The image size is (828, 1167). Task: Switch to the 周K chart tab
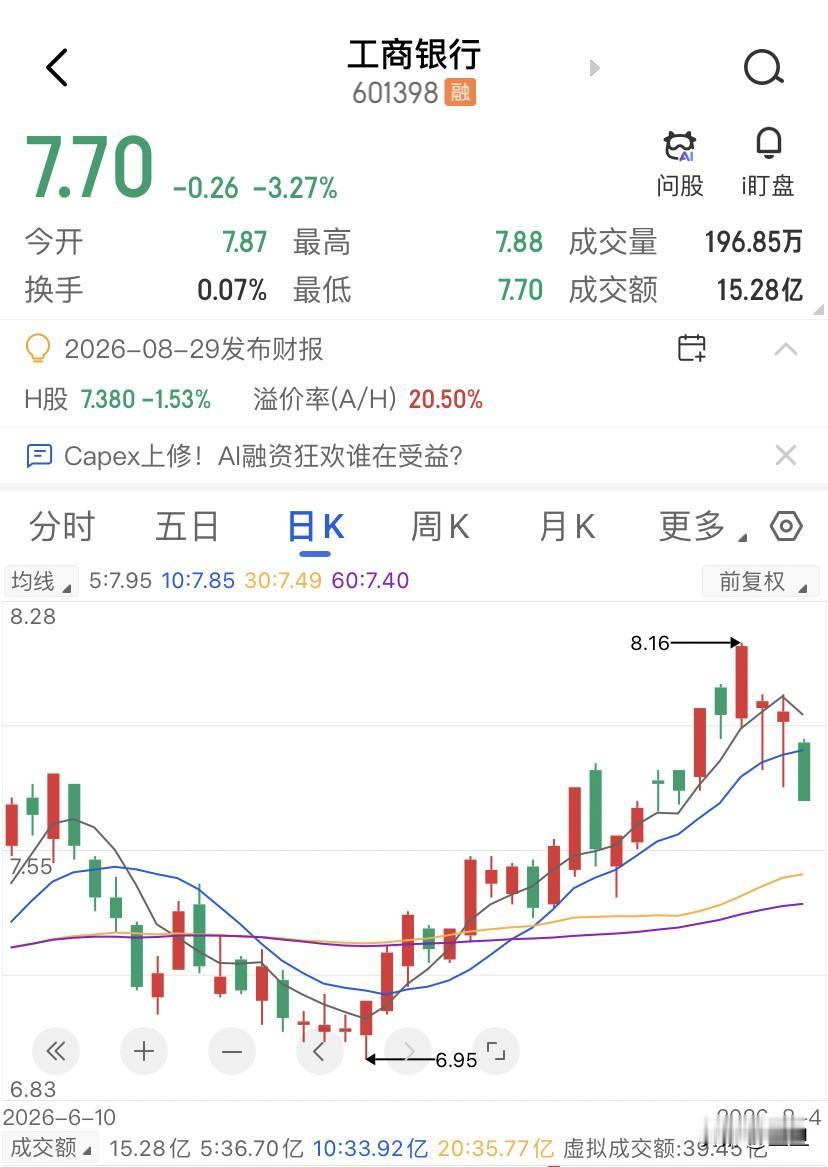(x=440, y=527)
